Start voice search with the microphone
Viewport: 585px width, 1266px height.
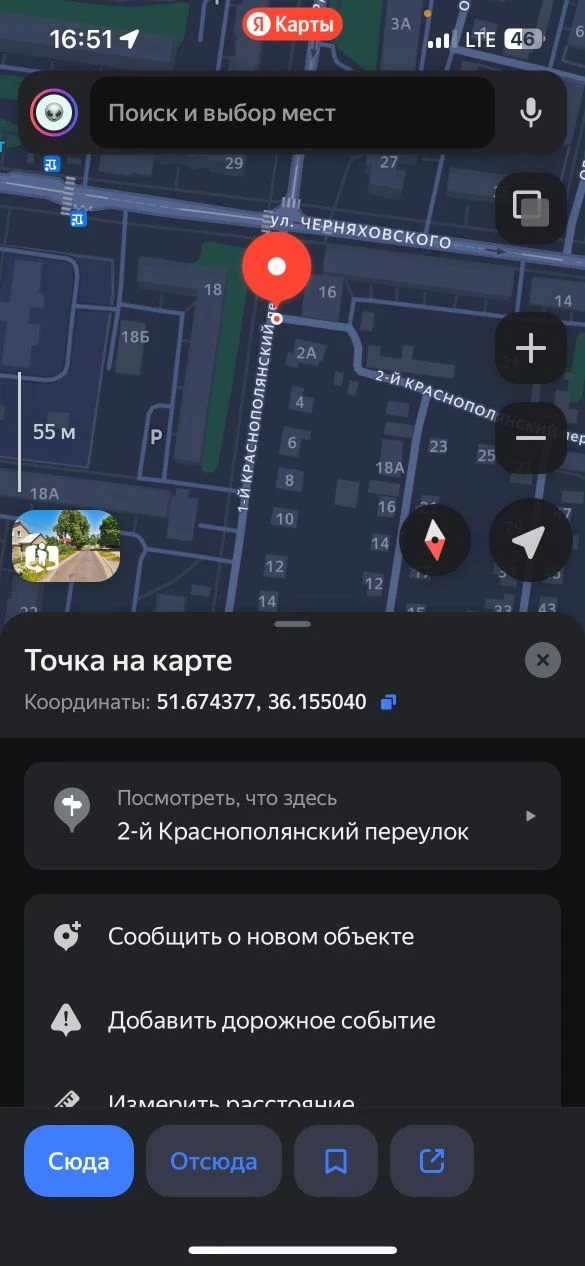click(531, 113)
